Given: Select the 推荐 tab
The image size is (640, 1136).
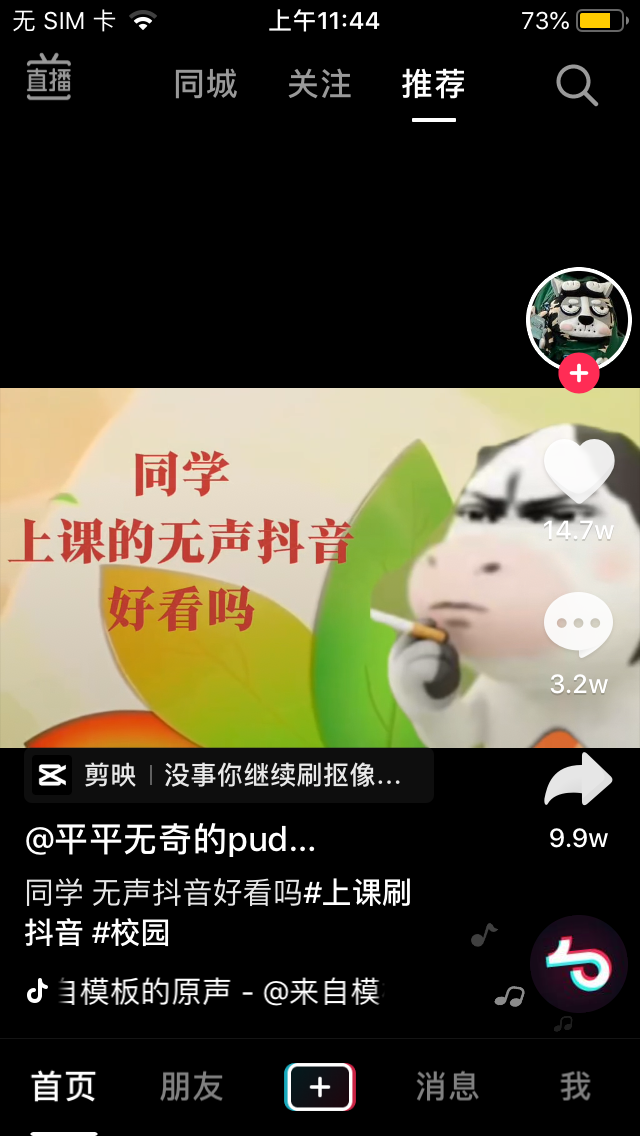Looking at the screenshot, I should [433, 85].
